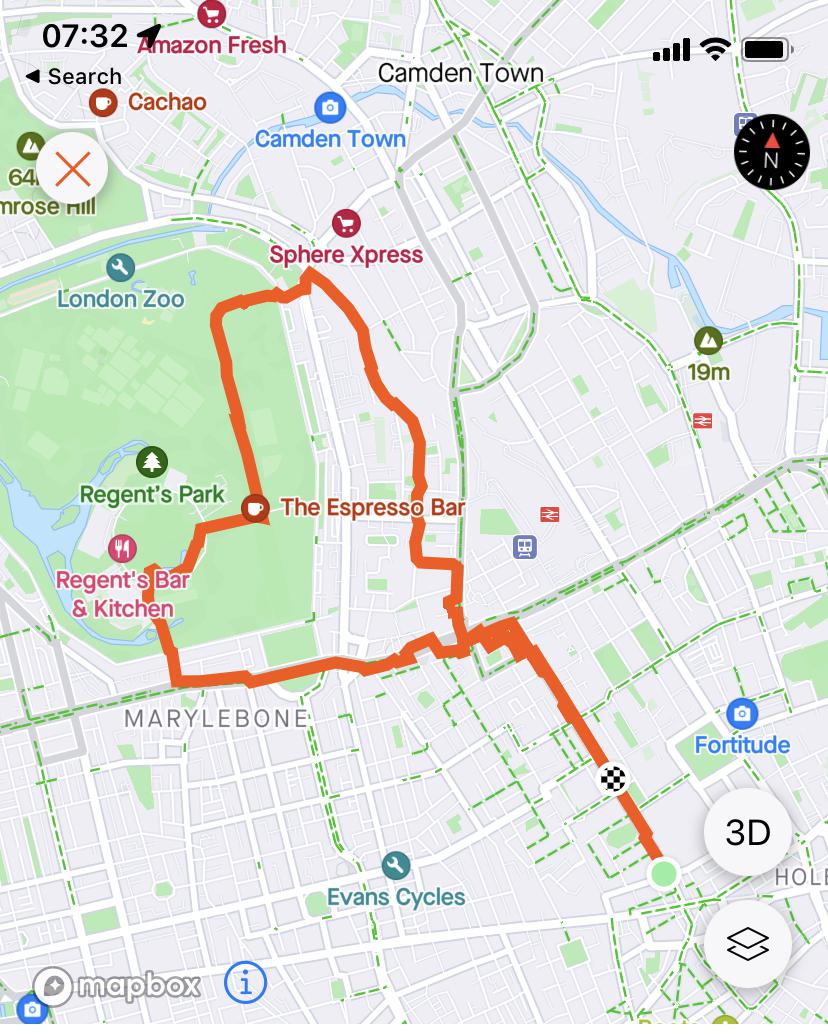Select the Fortitude photo marker

pyautogui.click(x=741, y=713)
